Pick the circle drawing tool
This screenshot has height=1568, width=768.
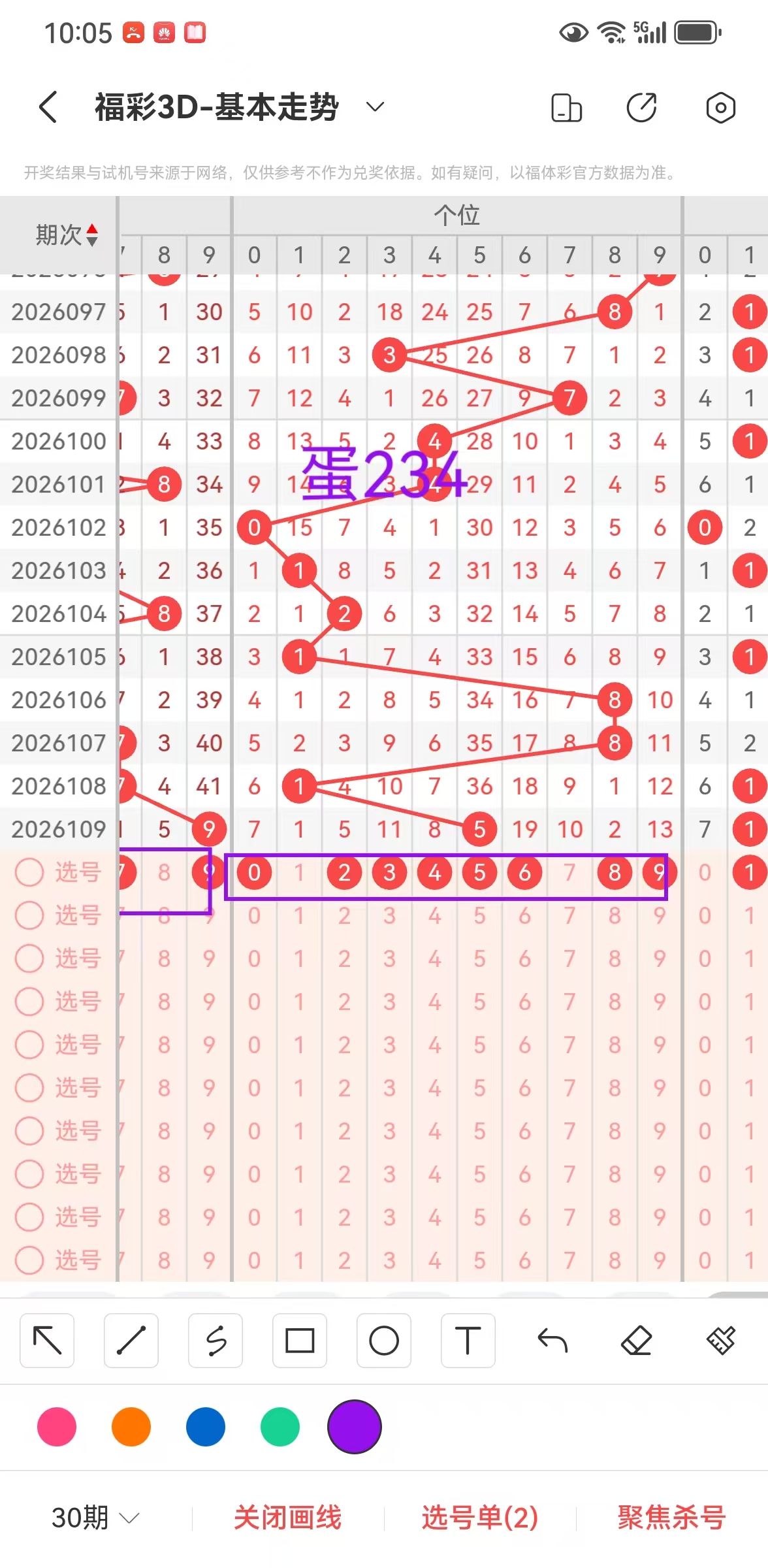pyautogui.click(x=384, y=1341)
